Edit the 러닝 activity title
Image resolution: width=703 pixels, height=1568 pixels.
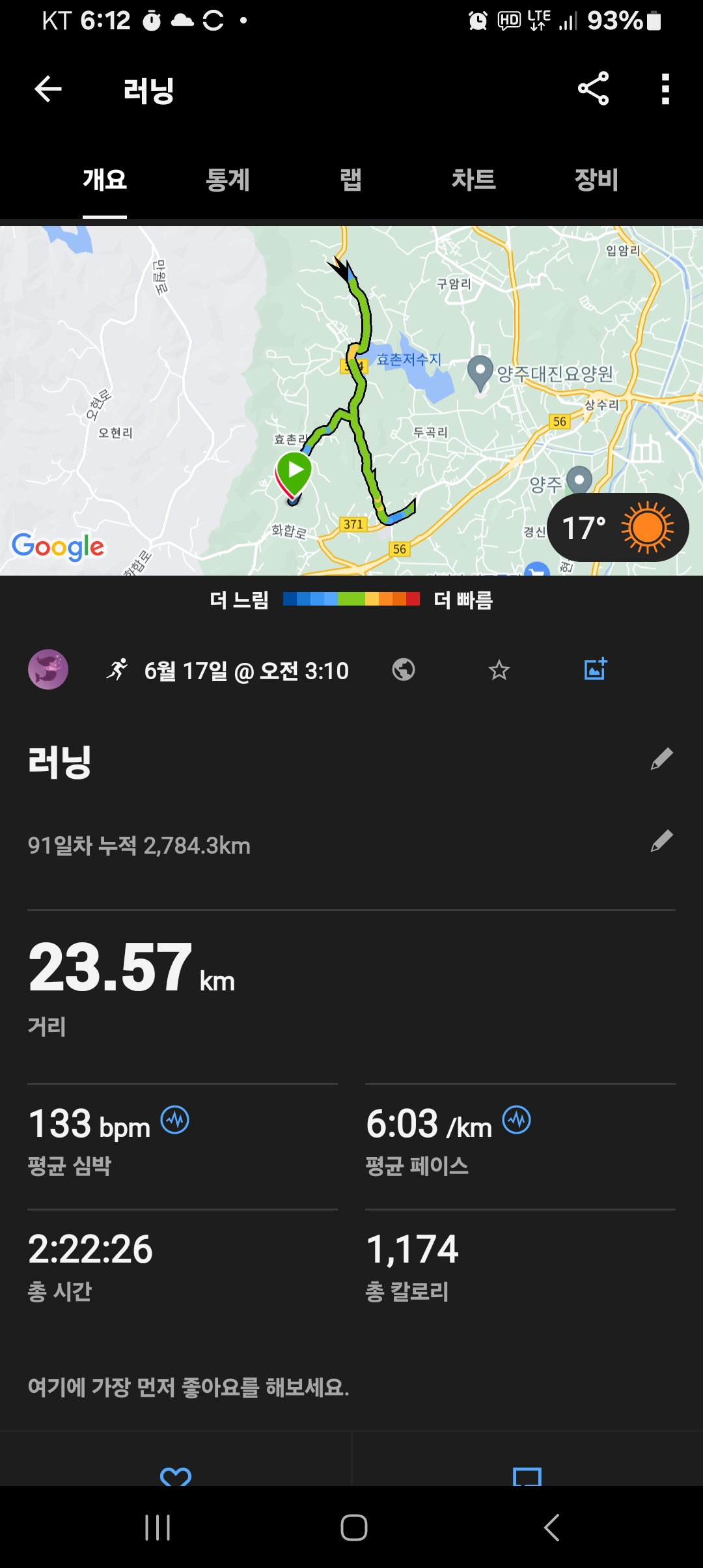[x=661, y=759]
